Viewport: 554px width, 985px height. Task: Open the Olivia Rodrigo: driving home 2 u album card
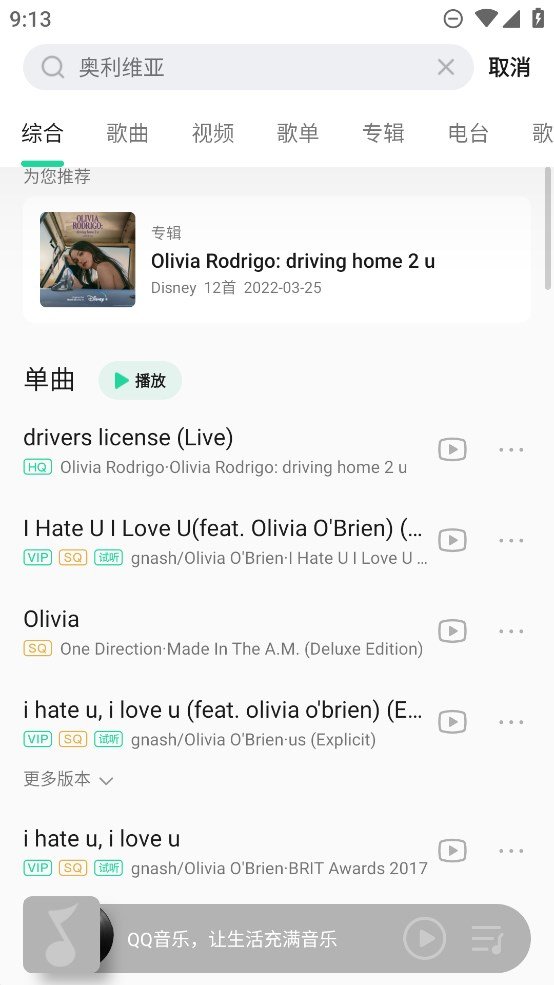click(x=276, y=259)
